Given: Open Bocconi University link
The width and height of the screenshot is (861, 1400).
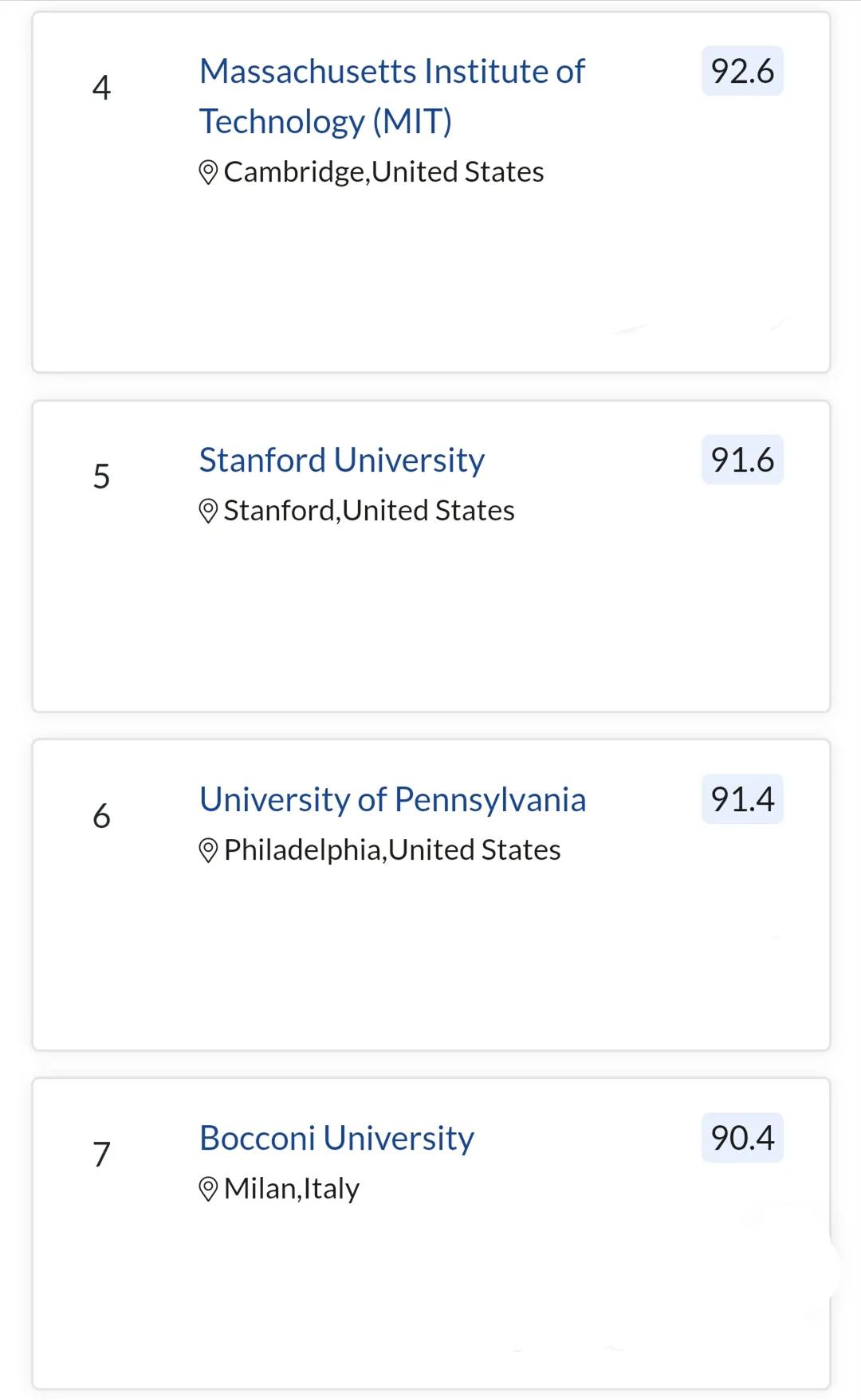Looking at the screenshot, I should [336, 1138].
